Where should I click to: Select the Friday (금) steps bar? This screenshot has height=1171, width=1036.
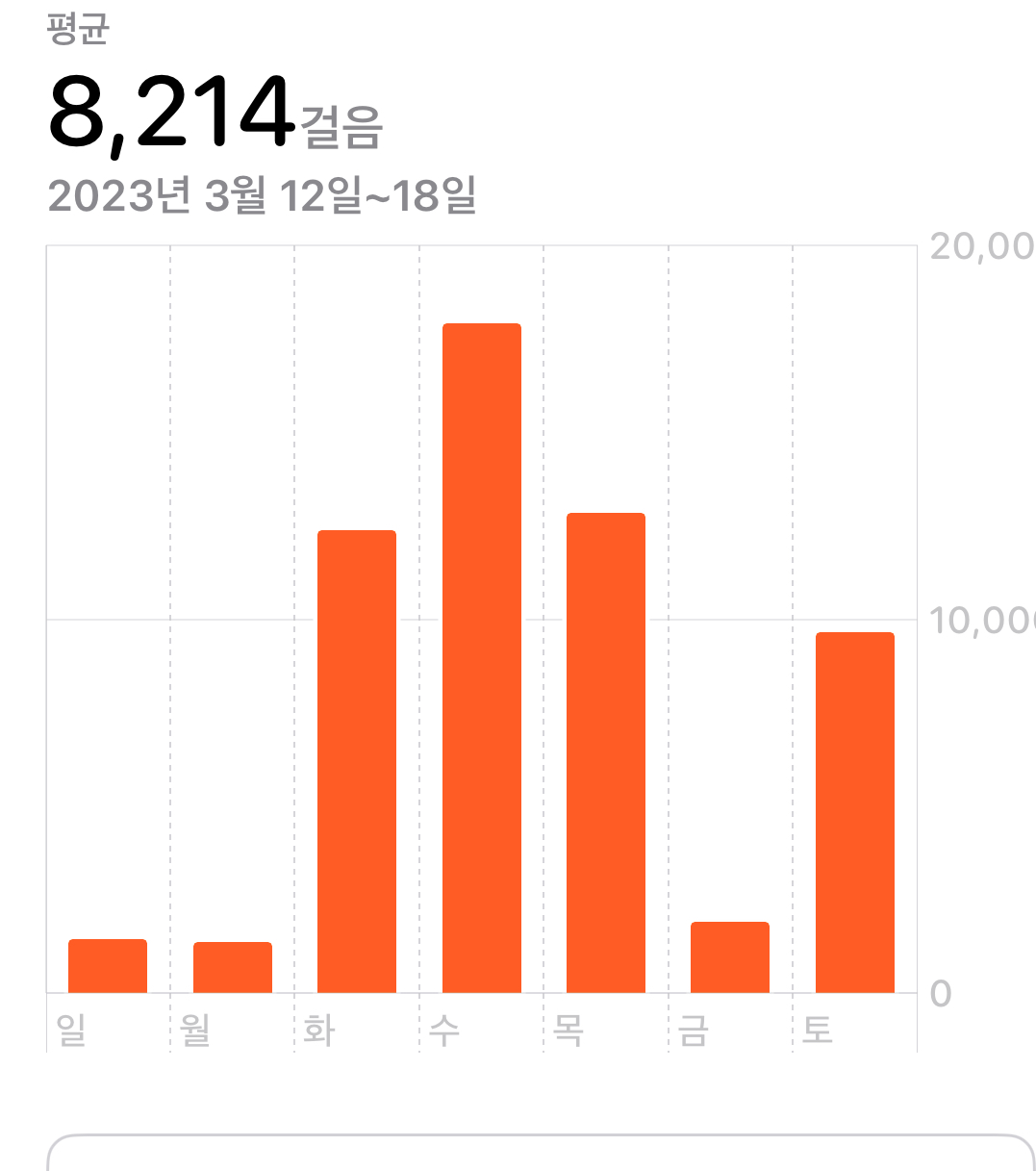730,957
